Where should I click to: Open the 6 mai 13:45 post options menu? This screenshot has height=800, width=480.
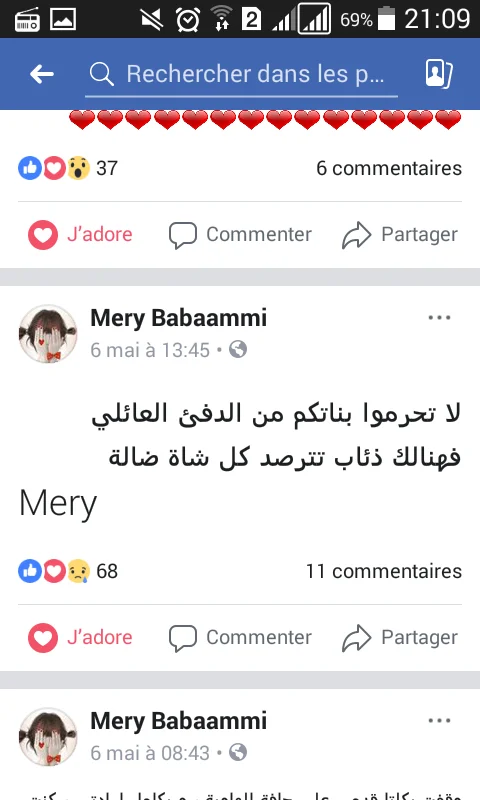pos(439,317)
